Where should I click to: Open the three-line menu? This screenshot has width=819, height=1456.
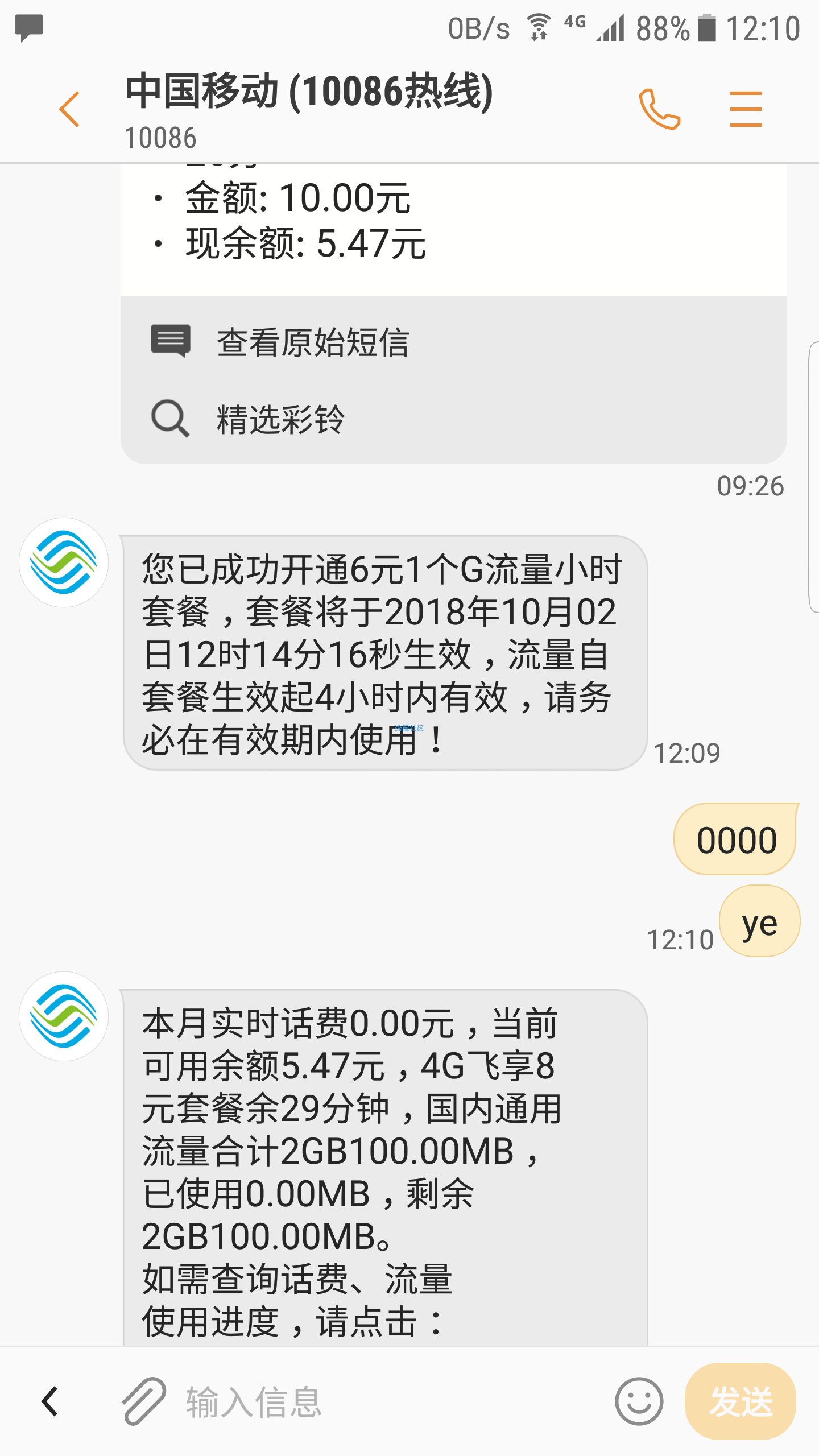point(746,109)
